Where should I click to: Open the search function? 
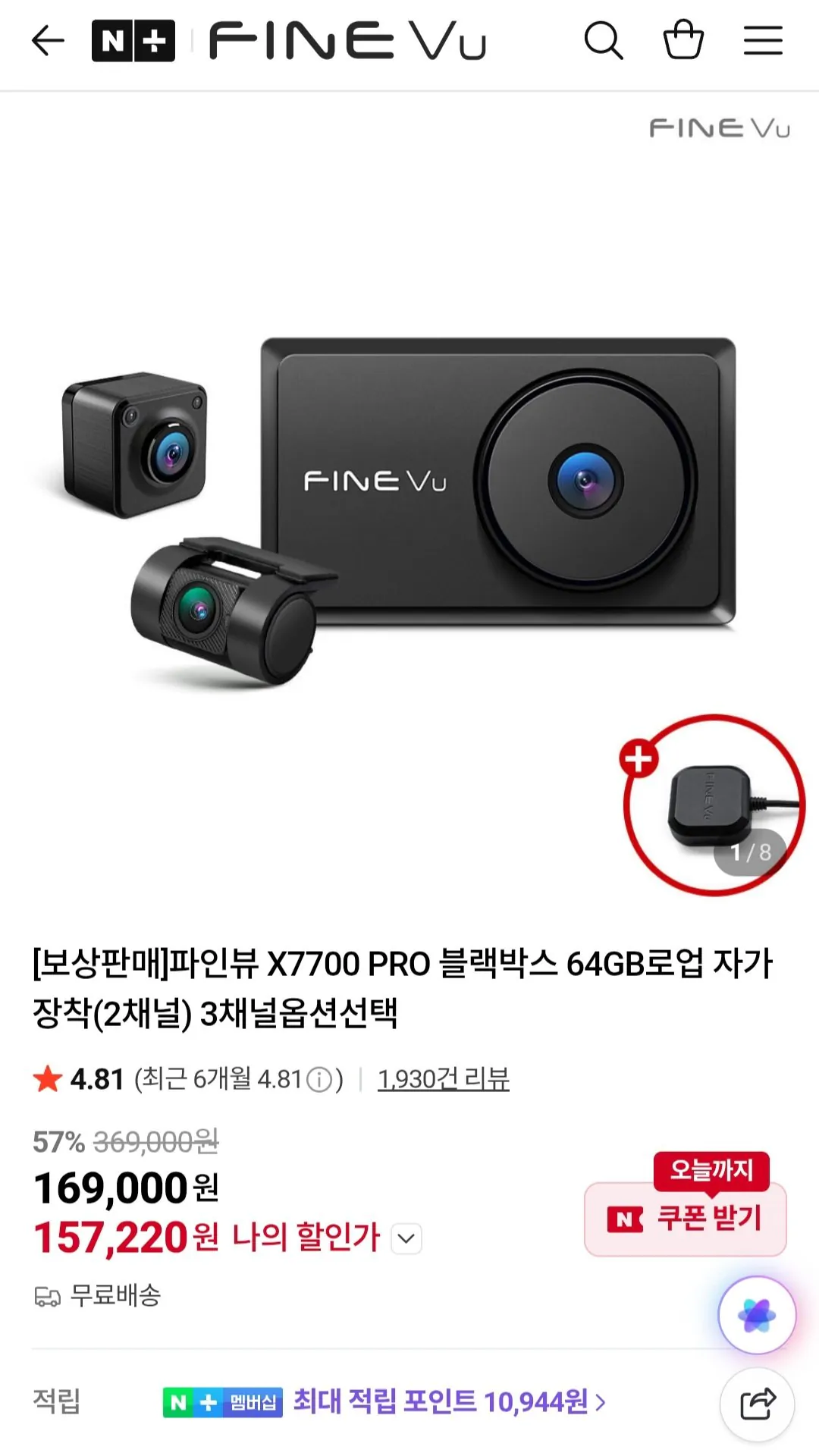603,42
